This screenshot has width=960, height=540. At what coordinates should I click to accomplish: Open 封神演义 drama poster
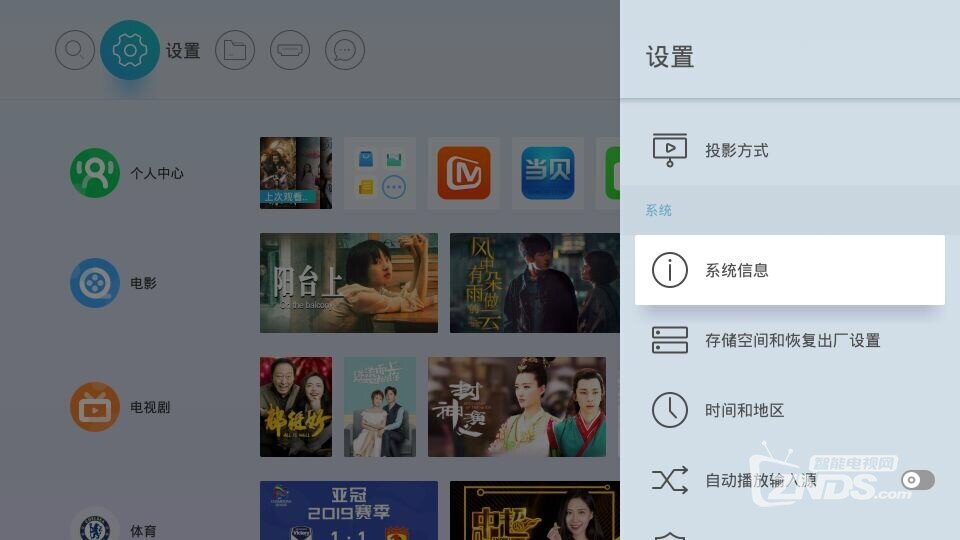(x=516, y=407)
